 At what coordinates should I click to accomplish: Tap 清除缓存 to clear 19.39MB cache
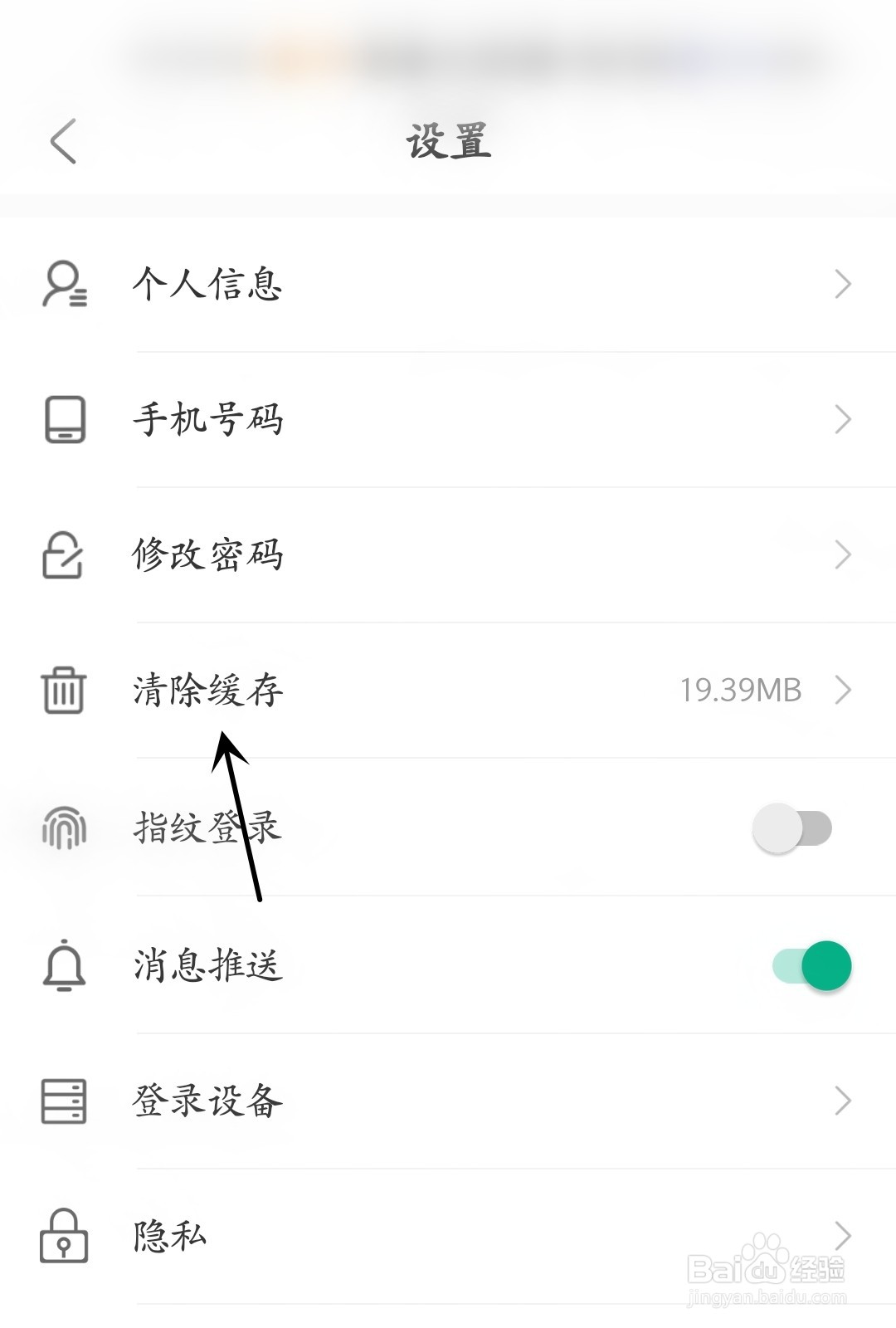click(x=448, y=690)
